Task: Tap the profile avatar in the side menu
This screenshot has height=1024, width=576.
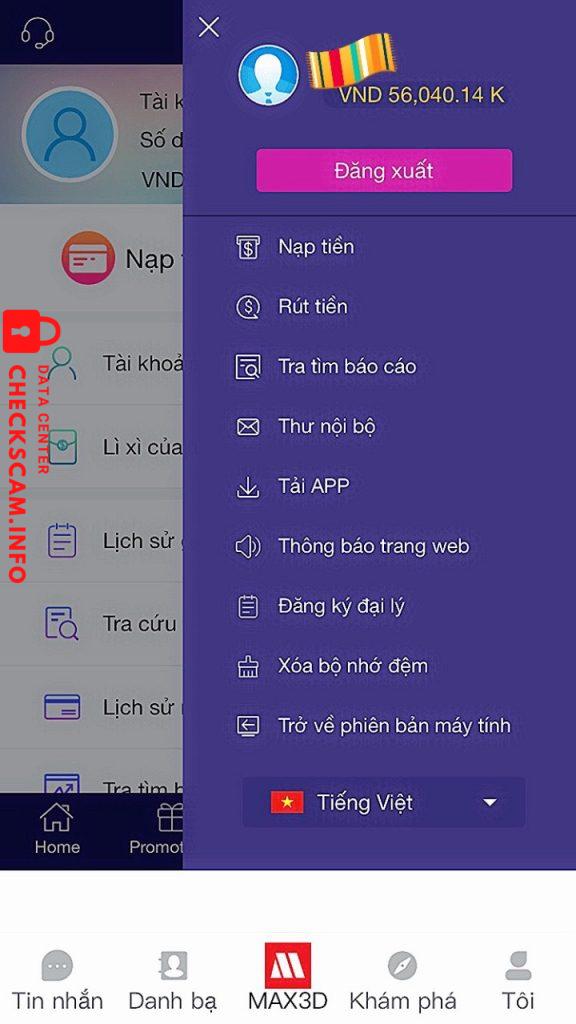Action: pos(268,75)
